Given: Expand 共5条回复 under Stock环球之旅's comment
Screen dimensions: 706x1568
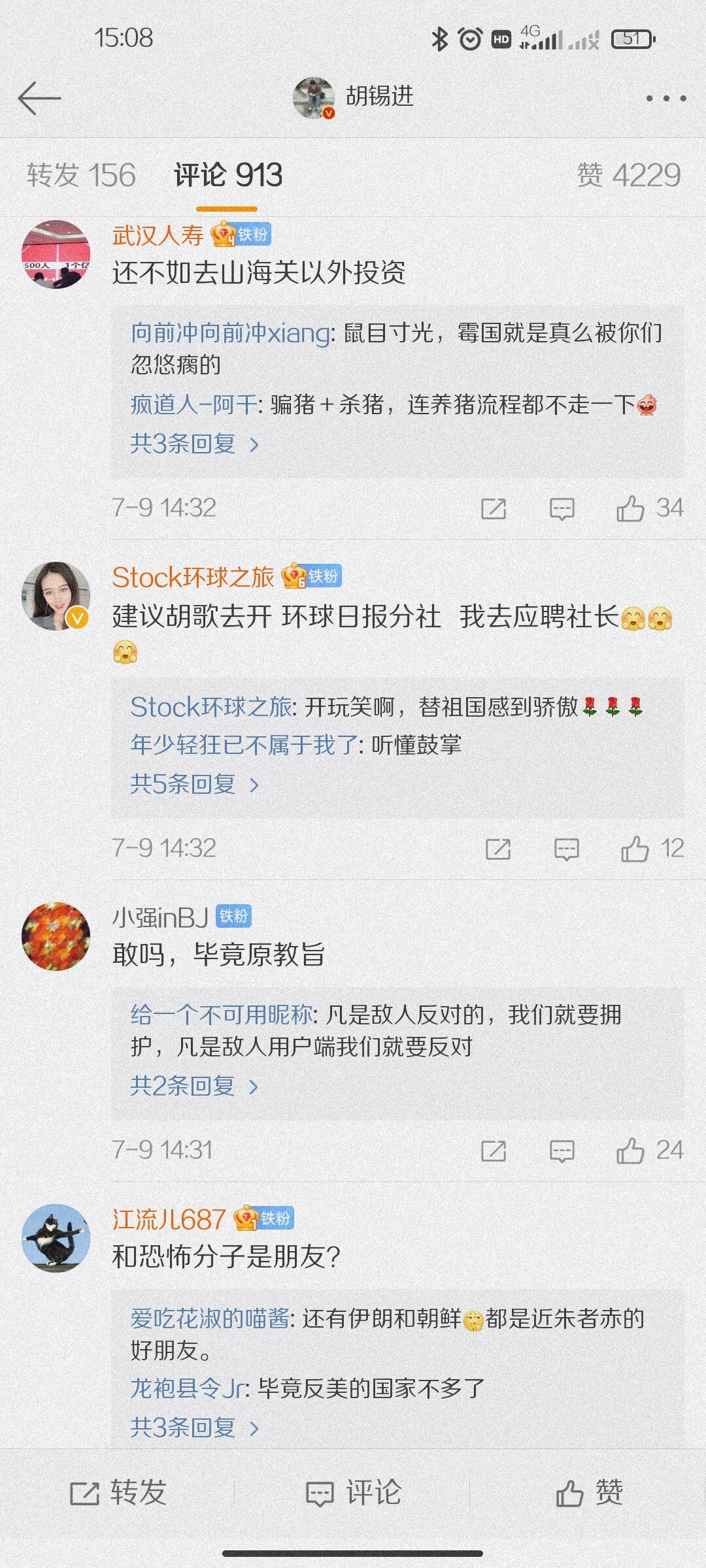Looking at the screenshot, I should [194, 784].
